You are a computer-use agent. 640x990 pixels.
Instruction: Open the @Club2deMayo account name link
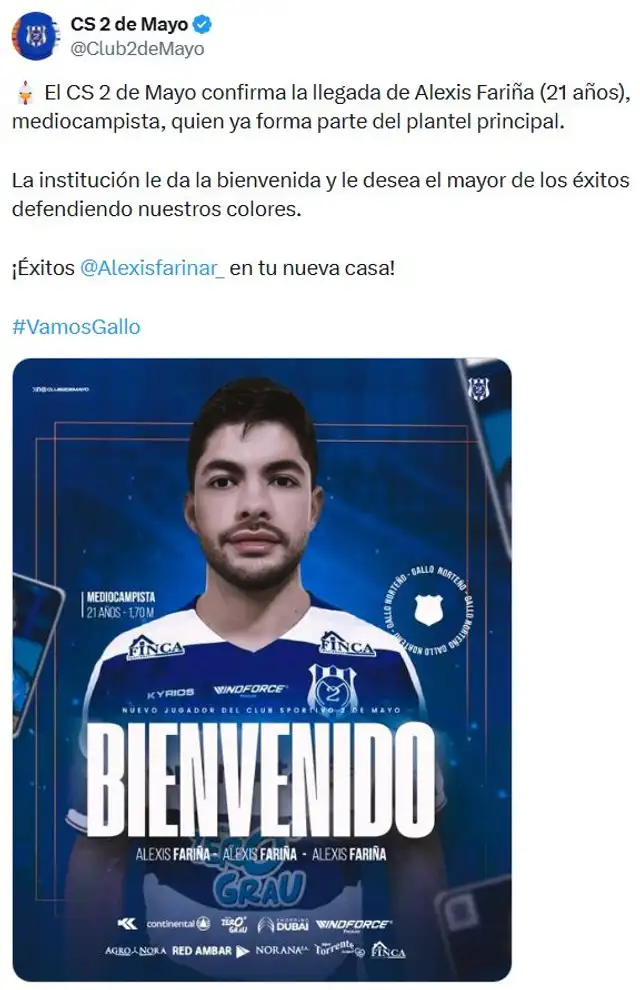point(137,48)
